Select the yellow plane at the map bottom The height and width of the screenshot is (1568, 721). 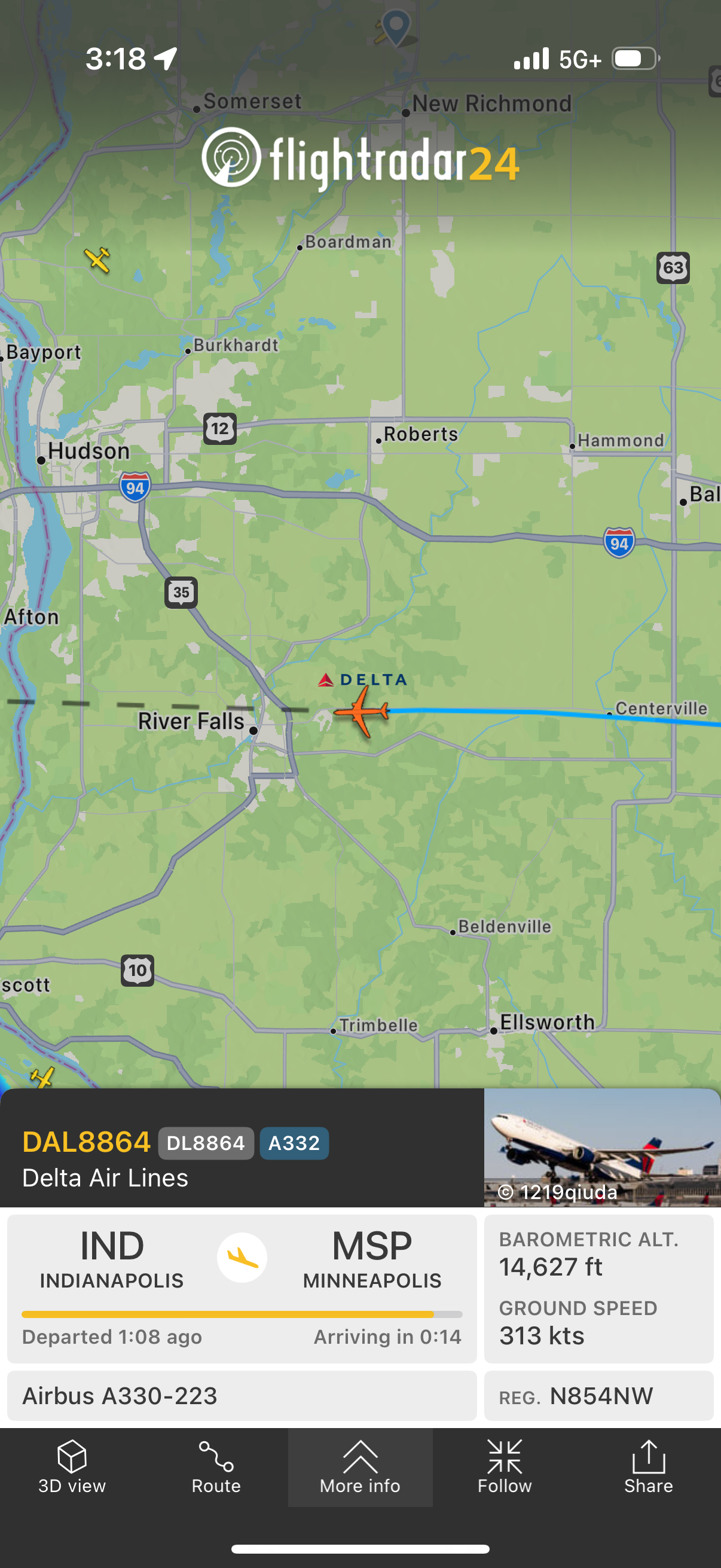point(42,1078)
